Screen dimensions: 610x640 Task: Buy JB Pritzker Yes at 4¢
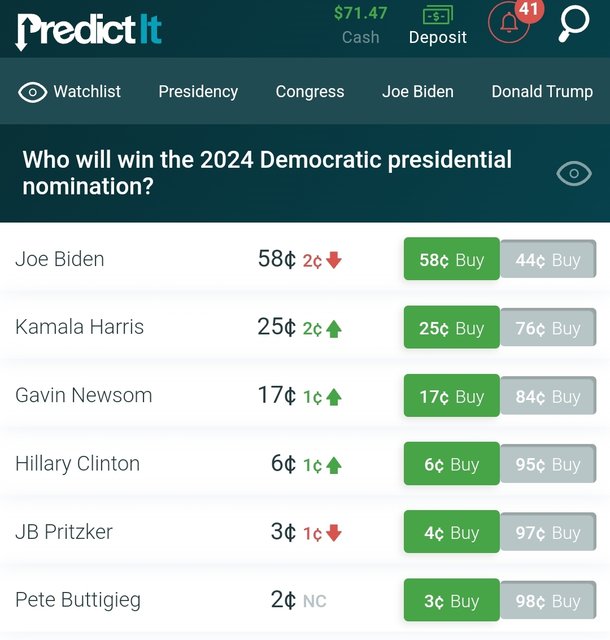point(451,533)
